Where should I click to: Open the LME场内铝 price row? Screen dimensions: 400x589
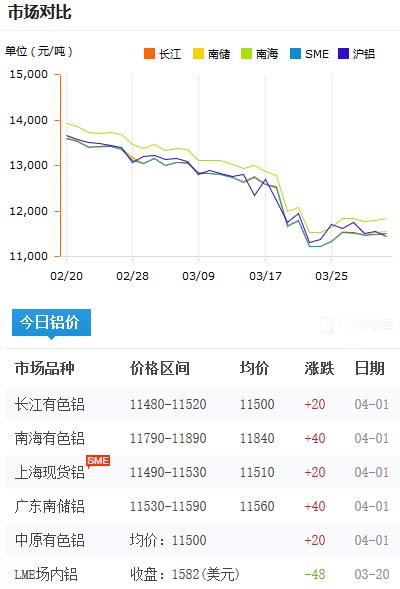202,574
